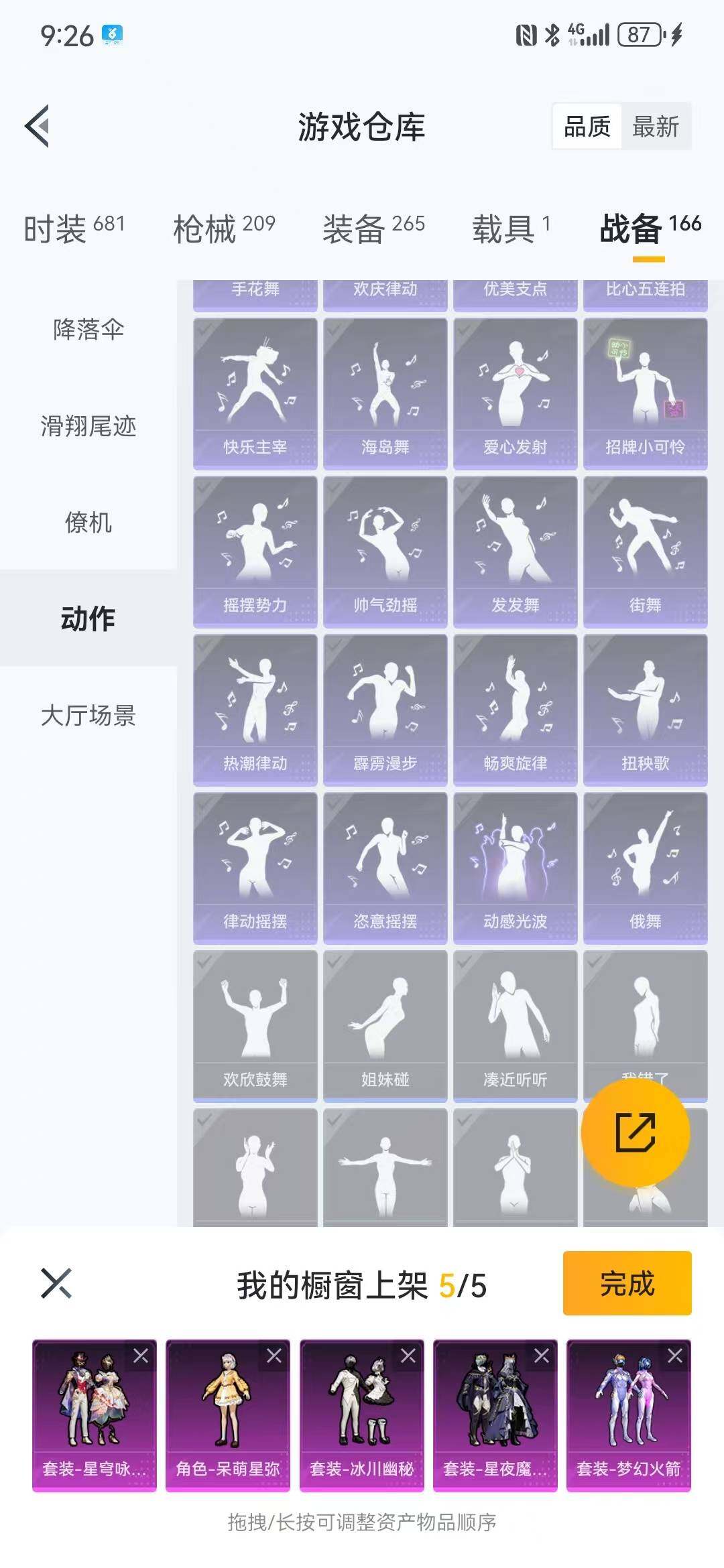Close the 我的橱窗上架 panel
724x1568 pixels.
pyautogui.click(x=57, y=1282)
